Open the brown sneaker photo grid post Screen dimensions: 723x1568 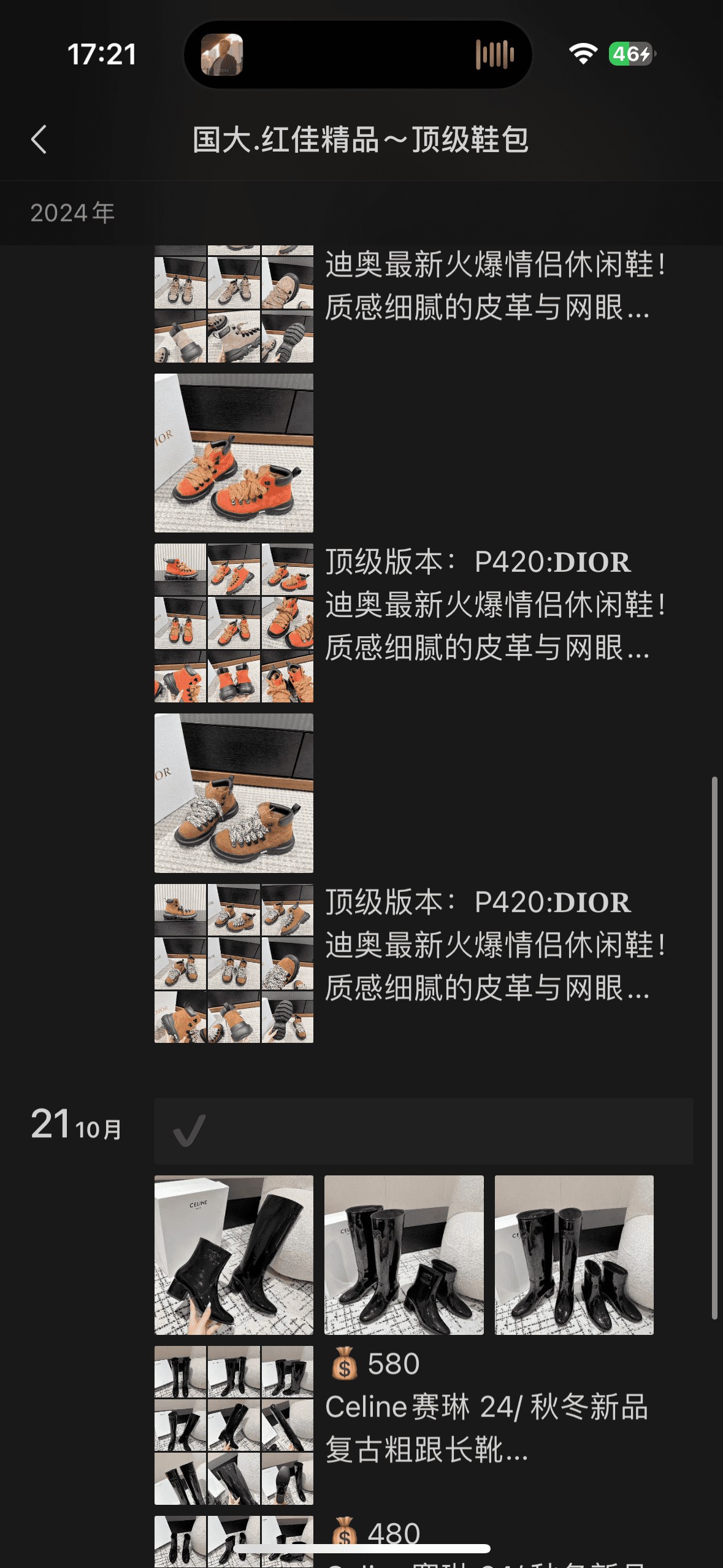(x=234, y=963)
